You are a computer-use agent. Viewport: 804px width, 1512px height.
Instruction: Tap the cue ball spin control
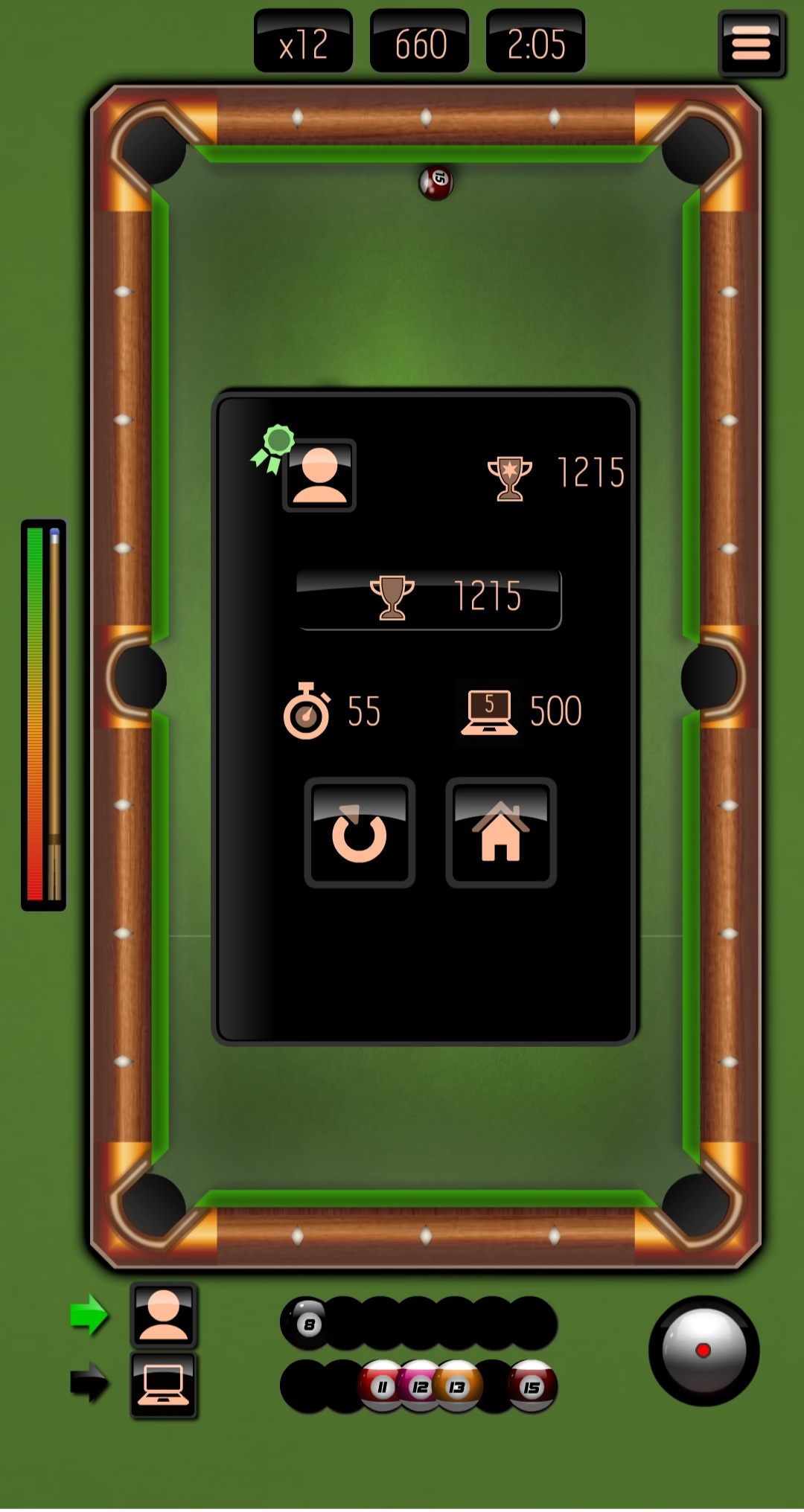point(703,1351)
